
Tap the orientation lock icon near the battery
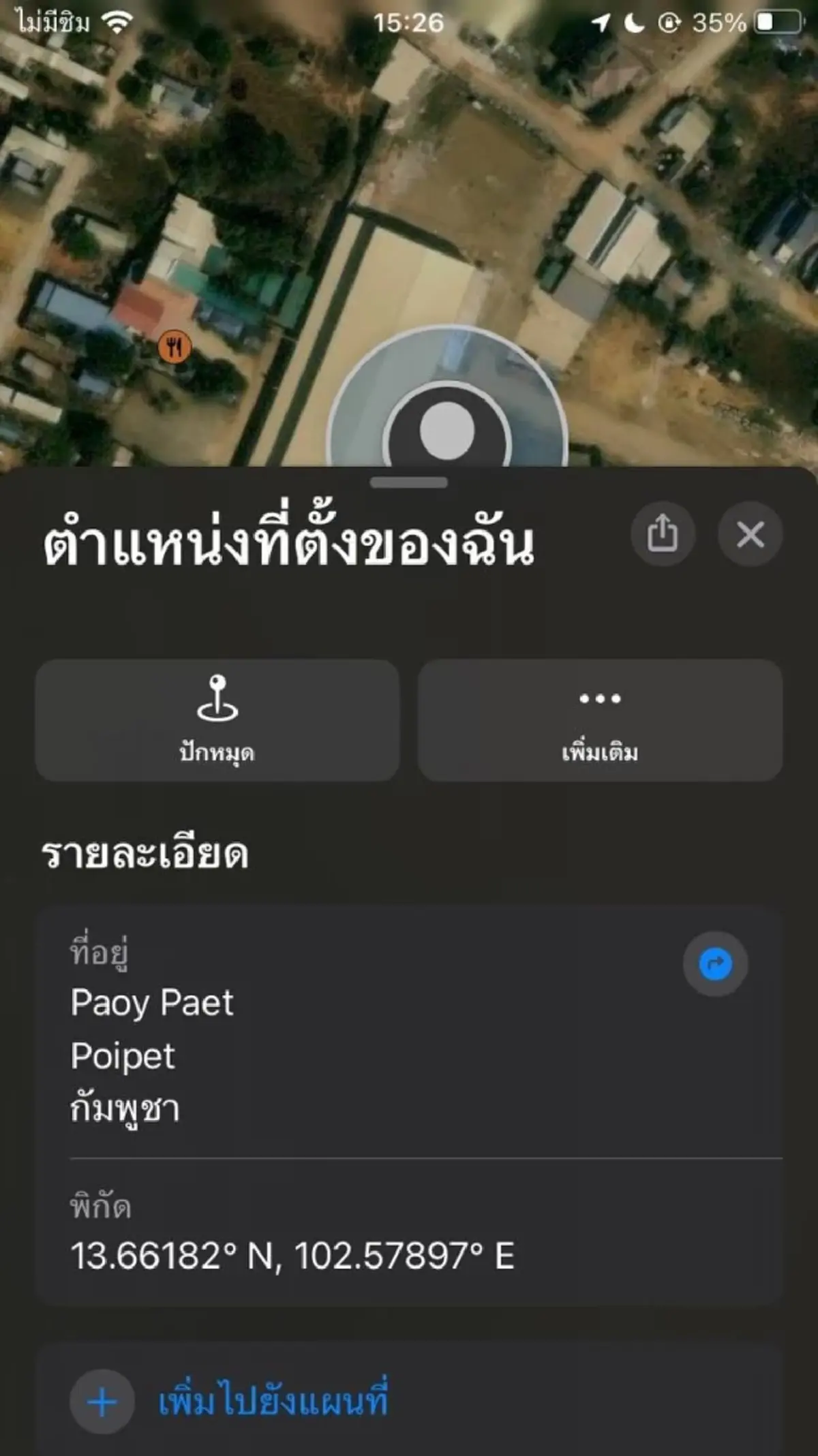coord(670,22)
